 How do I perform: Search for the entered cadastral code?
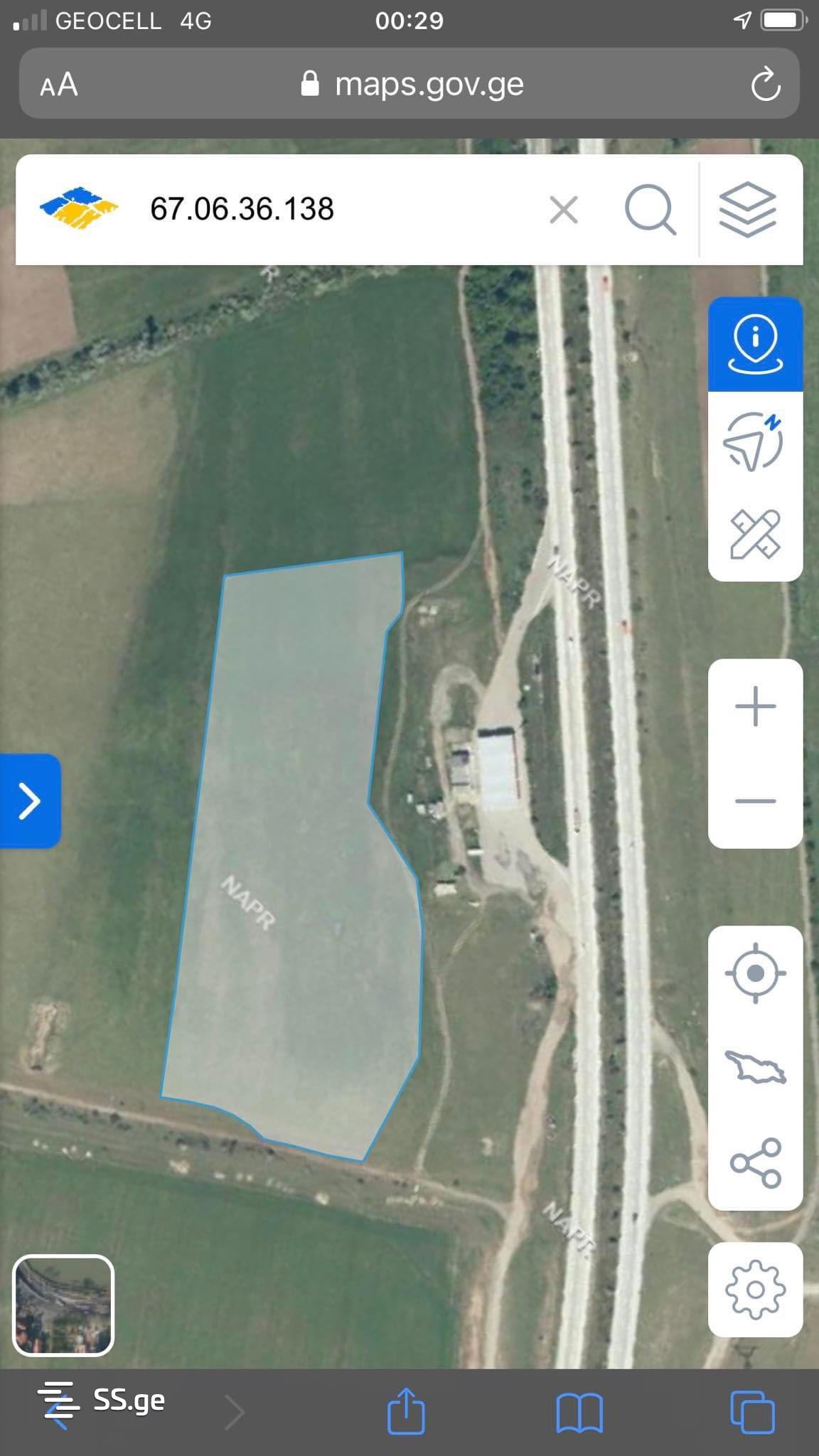(650, 210)
